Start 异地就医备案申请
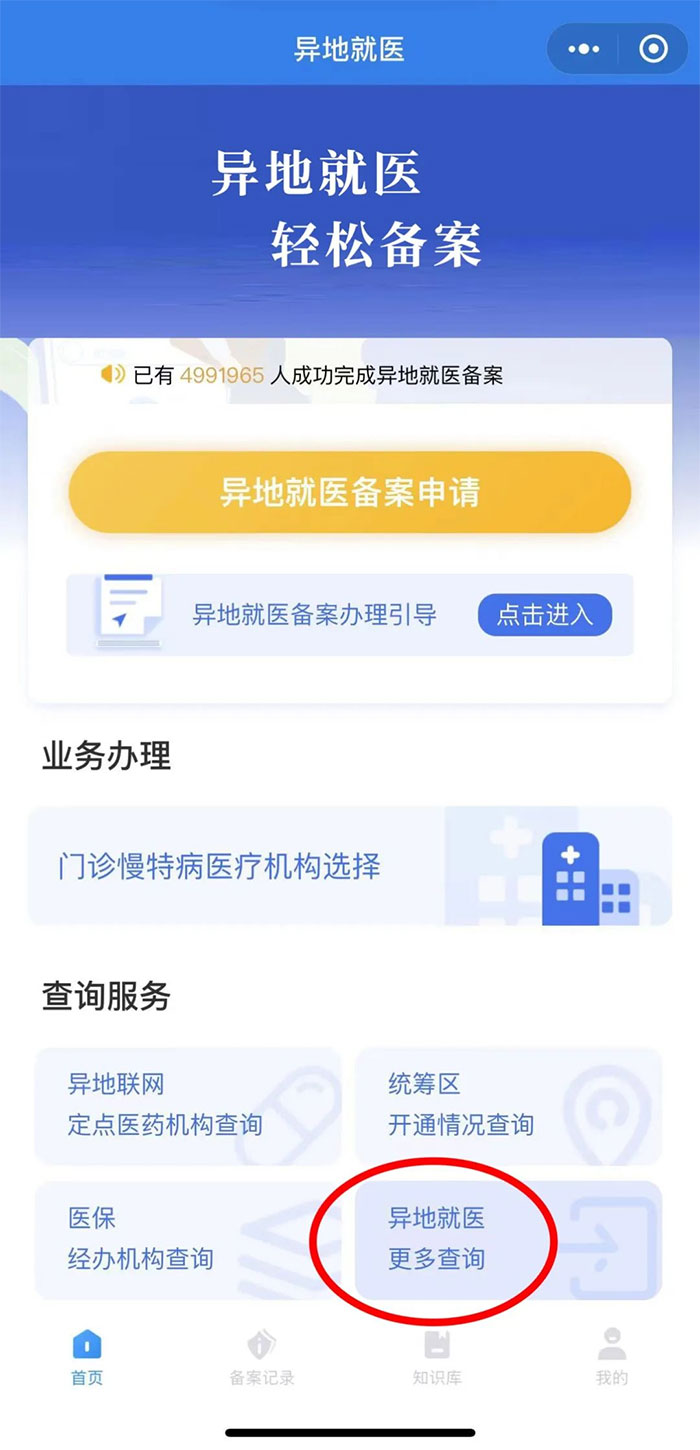 pos(349,492)
